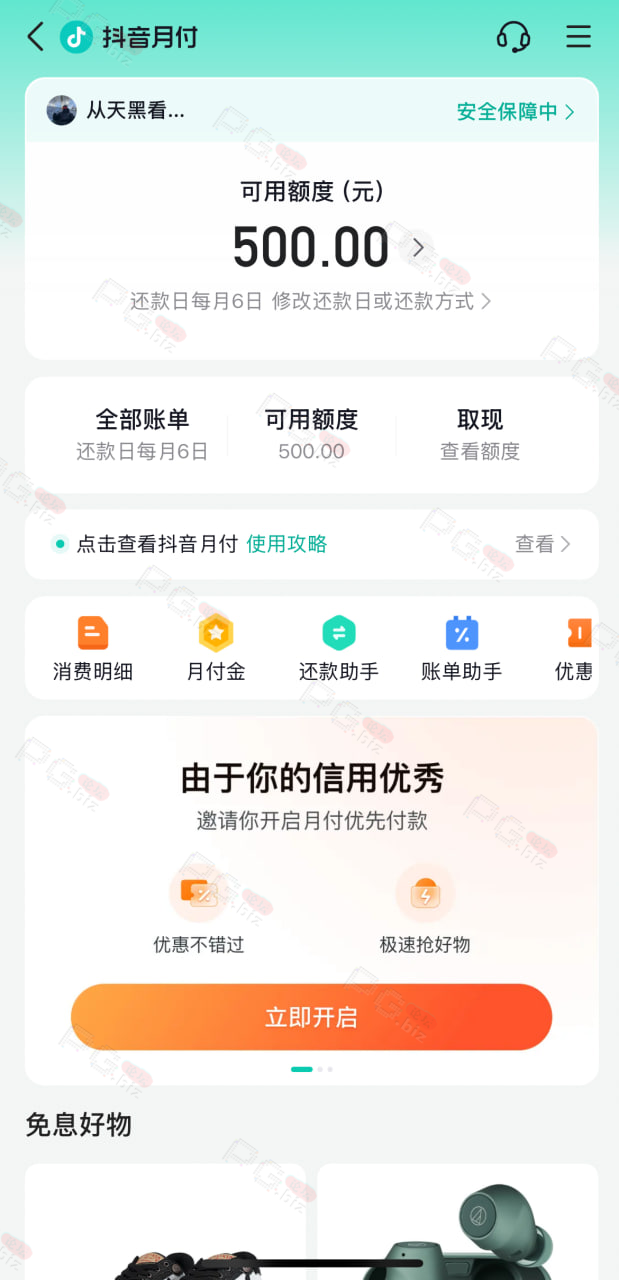619x1280 pixels.
Task: Open customer service headset icon
Action: coord(513,37)
